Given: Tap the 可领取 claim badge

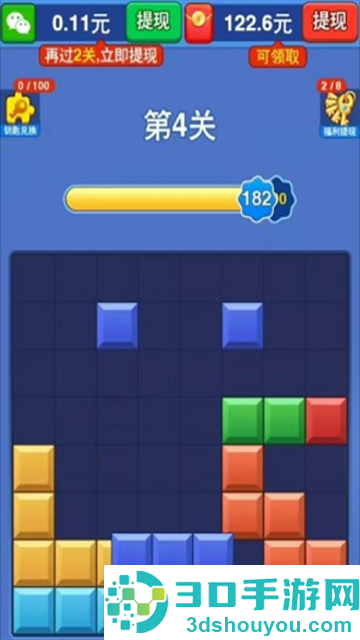Looking at the screenshot, I should point(278,58).
